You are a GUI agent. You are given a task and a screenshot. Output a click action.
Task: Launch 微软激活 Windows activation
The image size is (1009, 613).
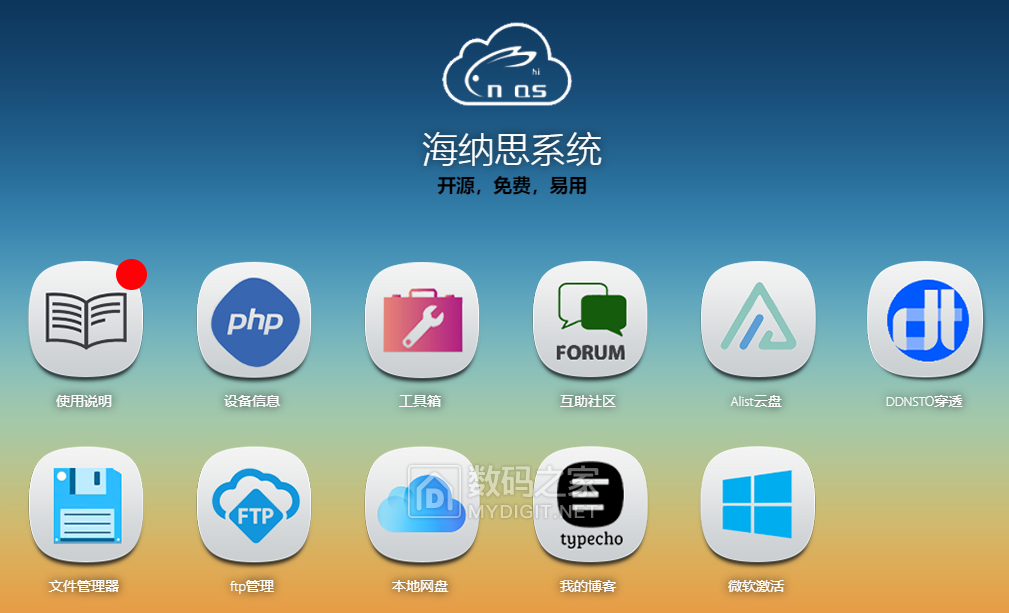pyautogui.click(x=758, y=504)
